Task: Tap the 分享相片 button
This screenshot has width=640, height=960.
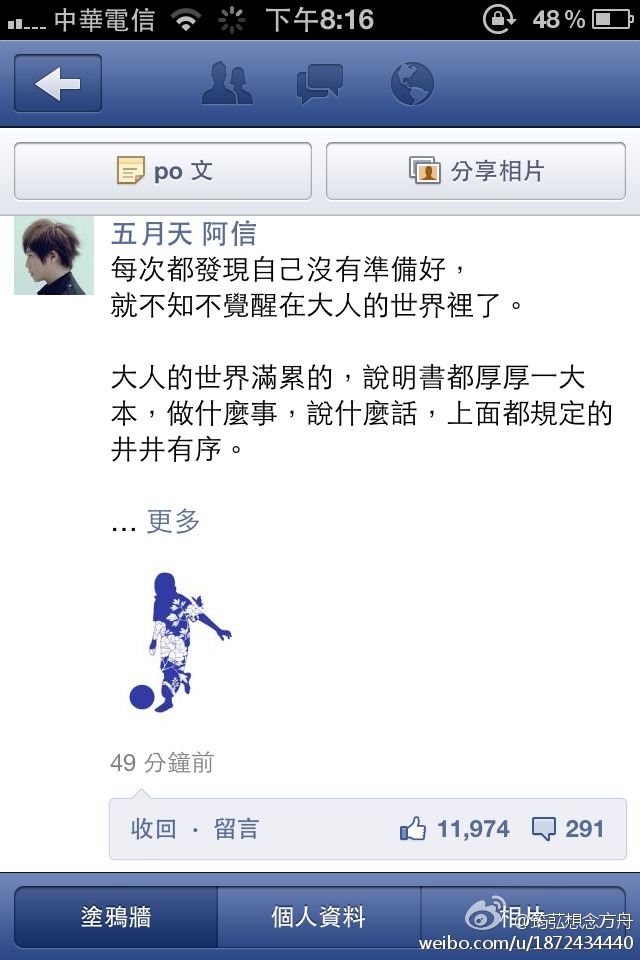Action: point(476,171)
